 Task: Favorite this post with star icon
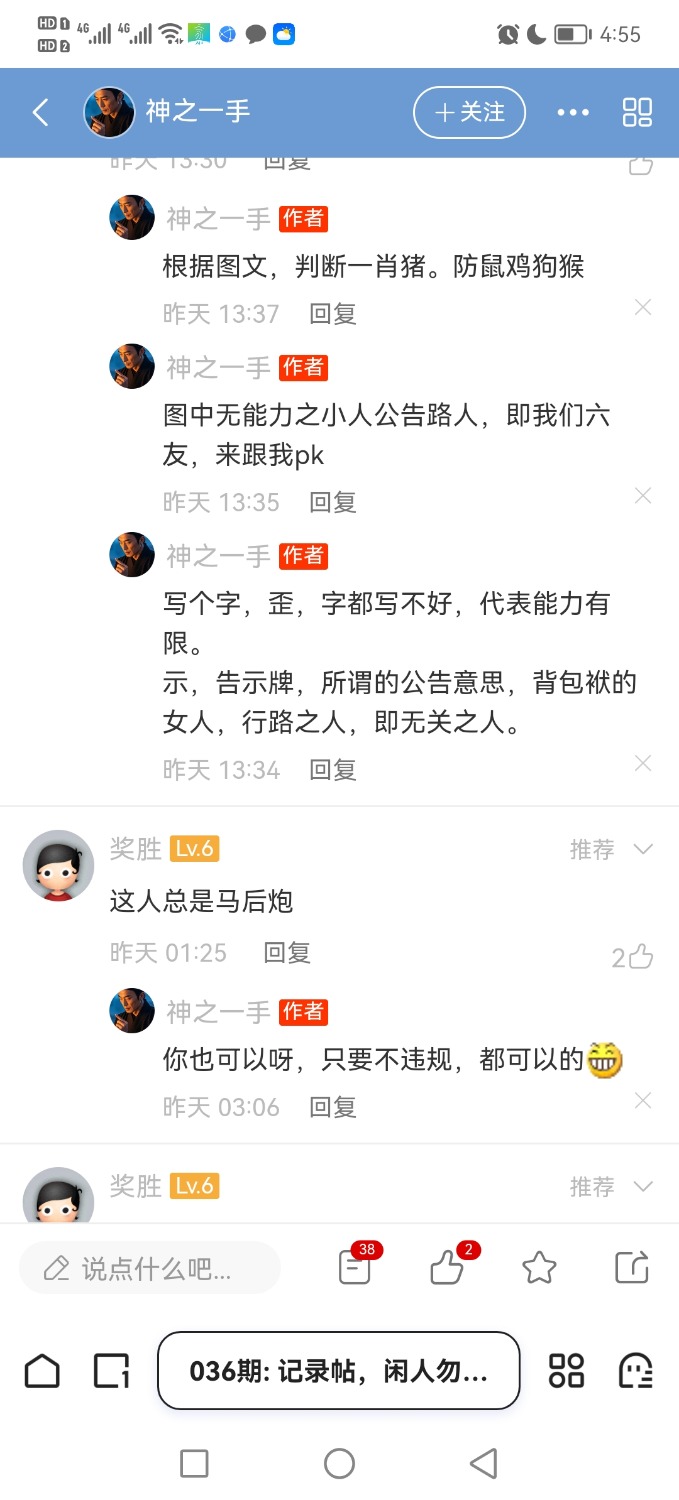point(539,1268)
